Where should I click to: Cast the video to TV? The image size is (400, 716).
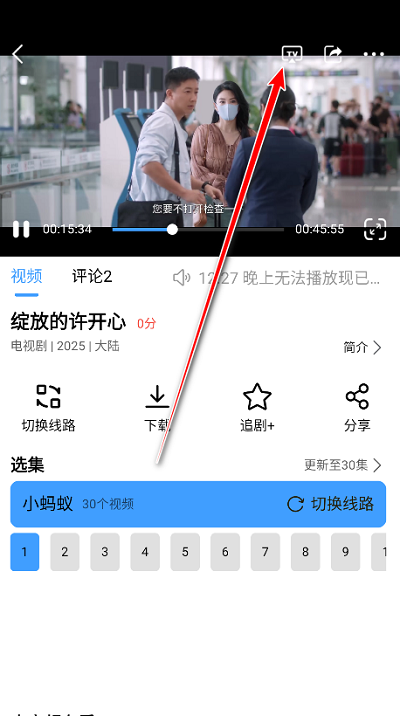tap(292, 54)
